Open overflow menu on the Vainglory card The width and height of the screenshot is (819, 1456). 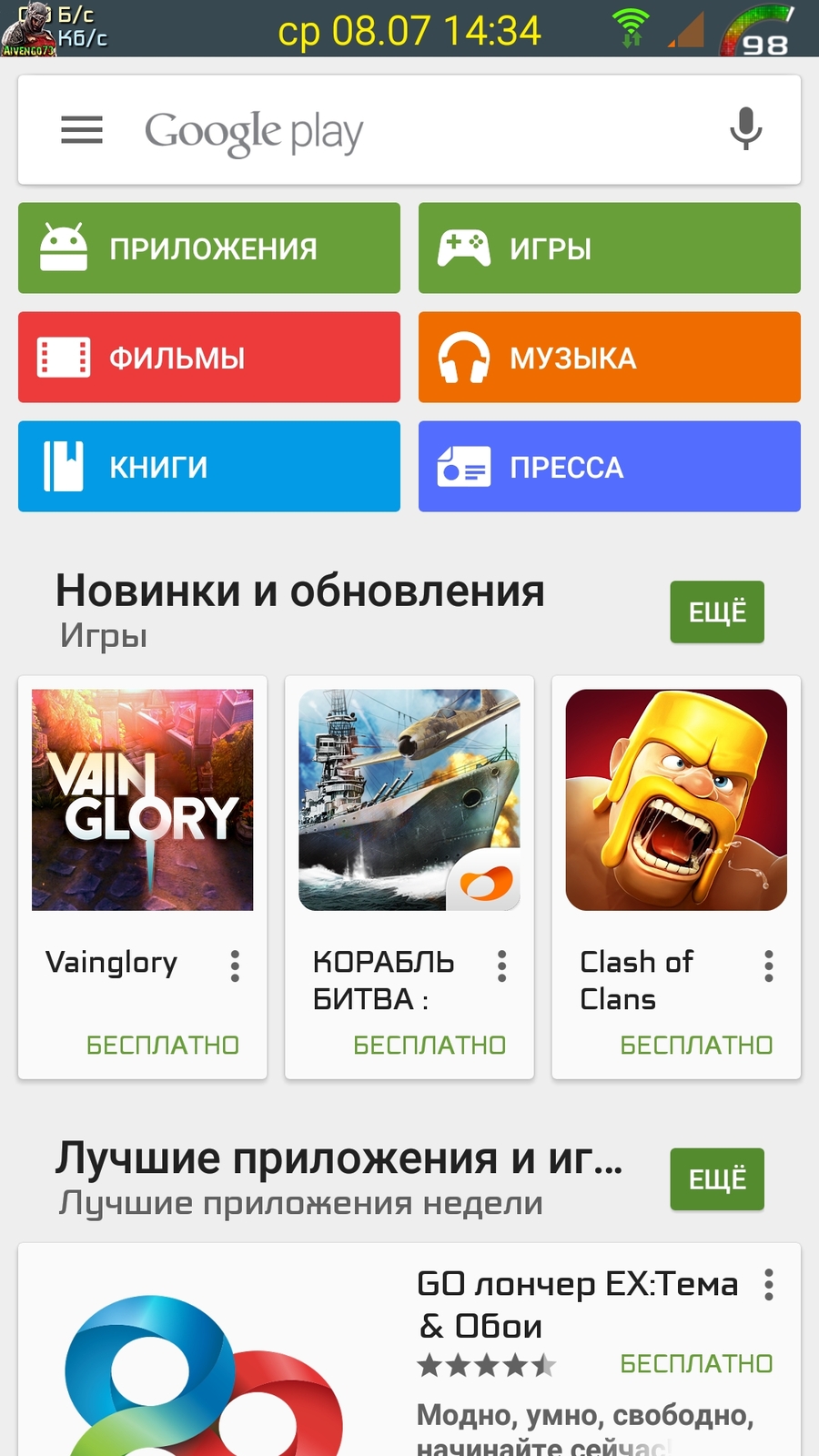tap(235, 966)
